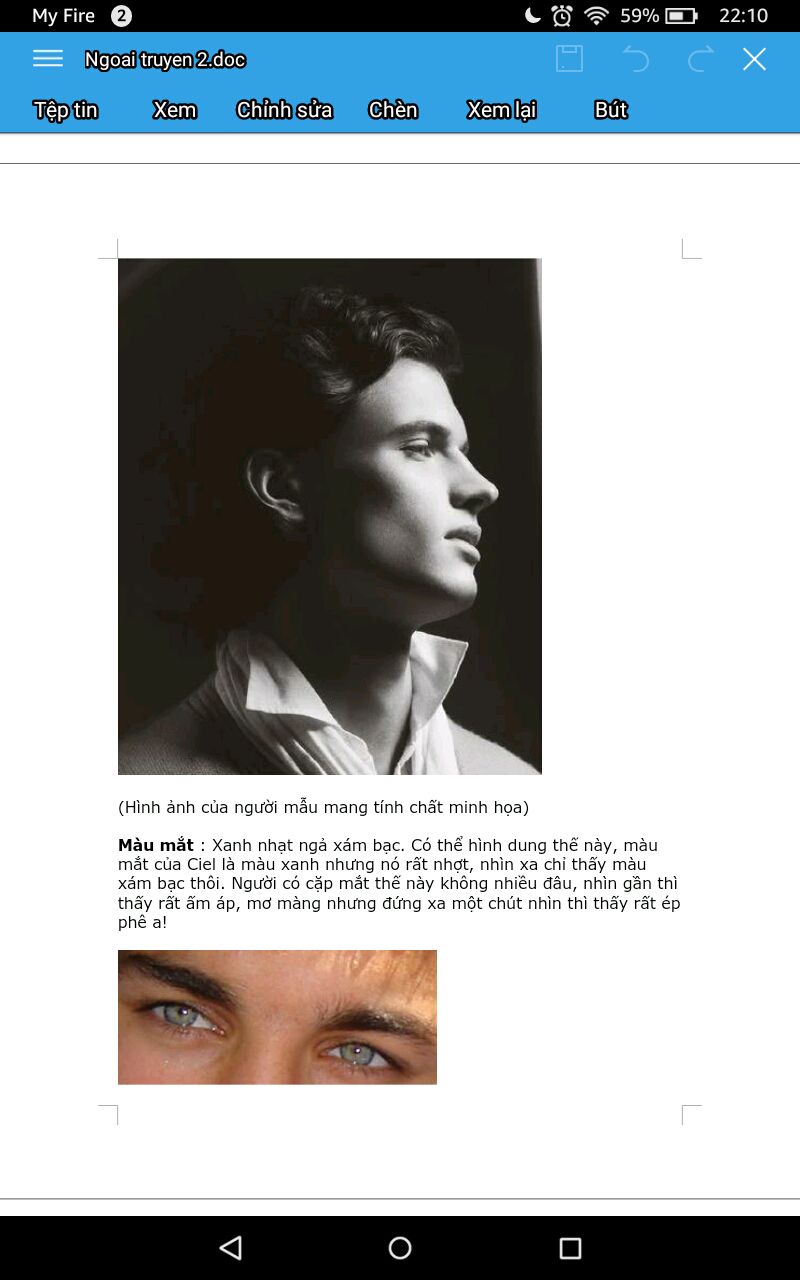The image size is (800, 1280).
Task: Select the Chỉnh sửa tab
Action: (284, 110)
